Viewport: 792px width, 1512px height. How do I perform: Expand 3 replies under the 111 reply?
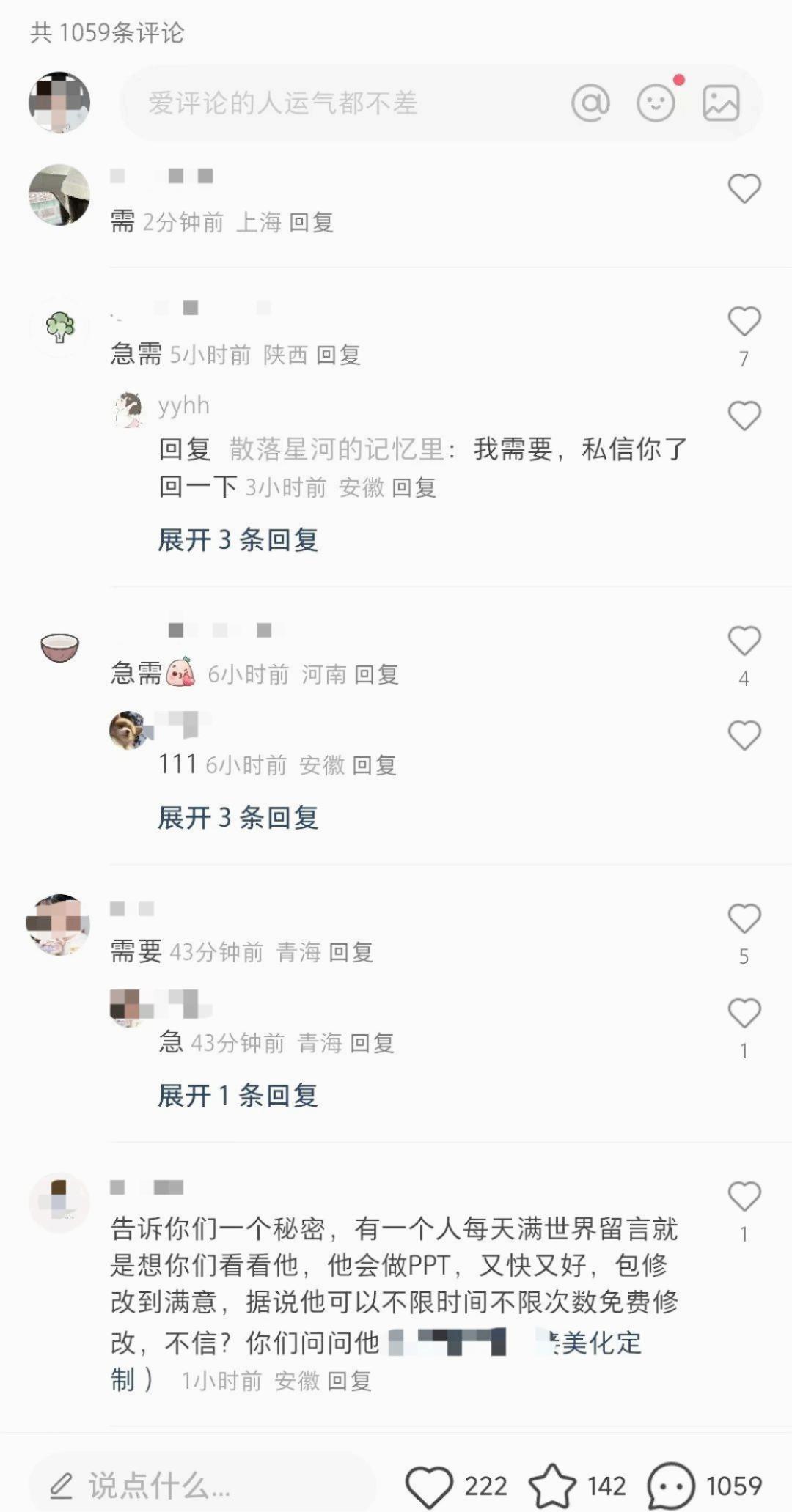click(x=238, y=818)
